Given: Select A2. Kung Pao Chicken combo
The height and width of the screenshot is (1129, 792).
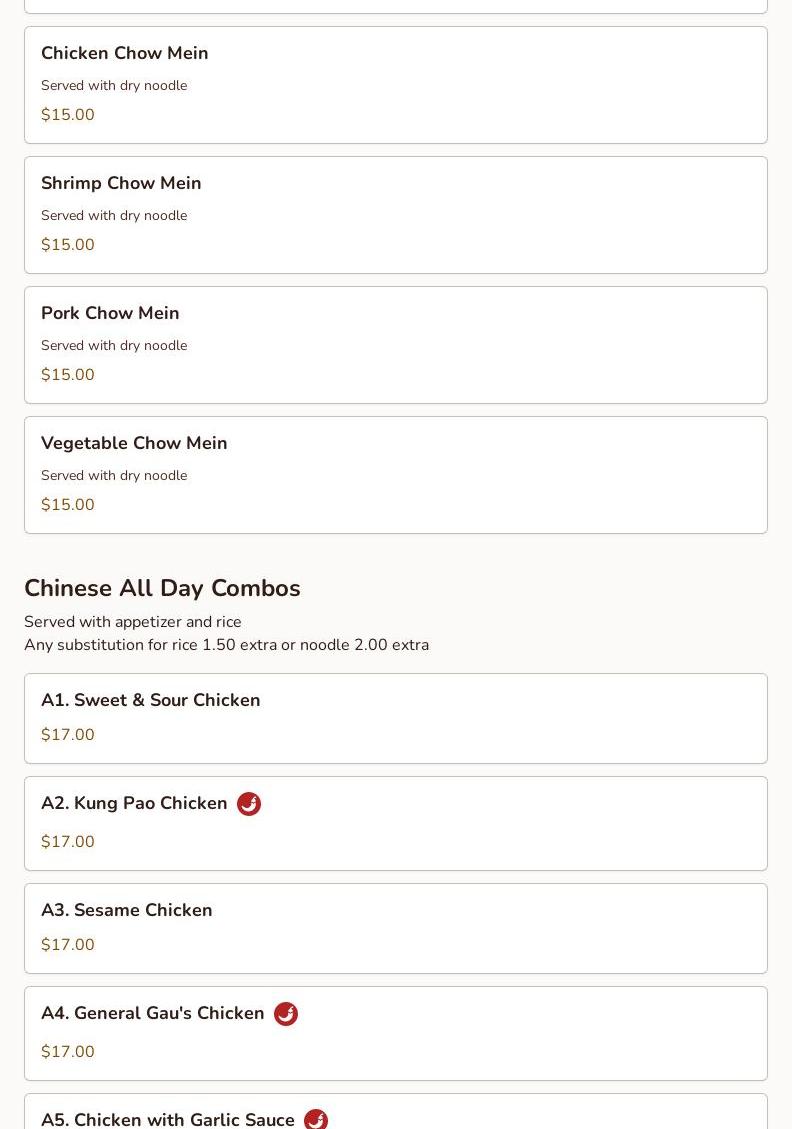Looking at the screenshot, I should pos(395,823).
